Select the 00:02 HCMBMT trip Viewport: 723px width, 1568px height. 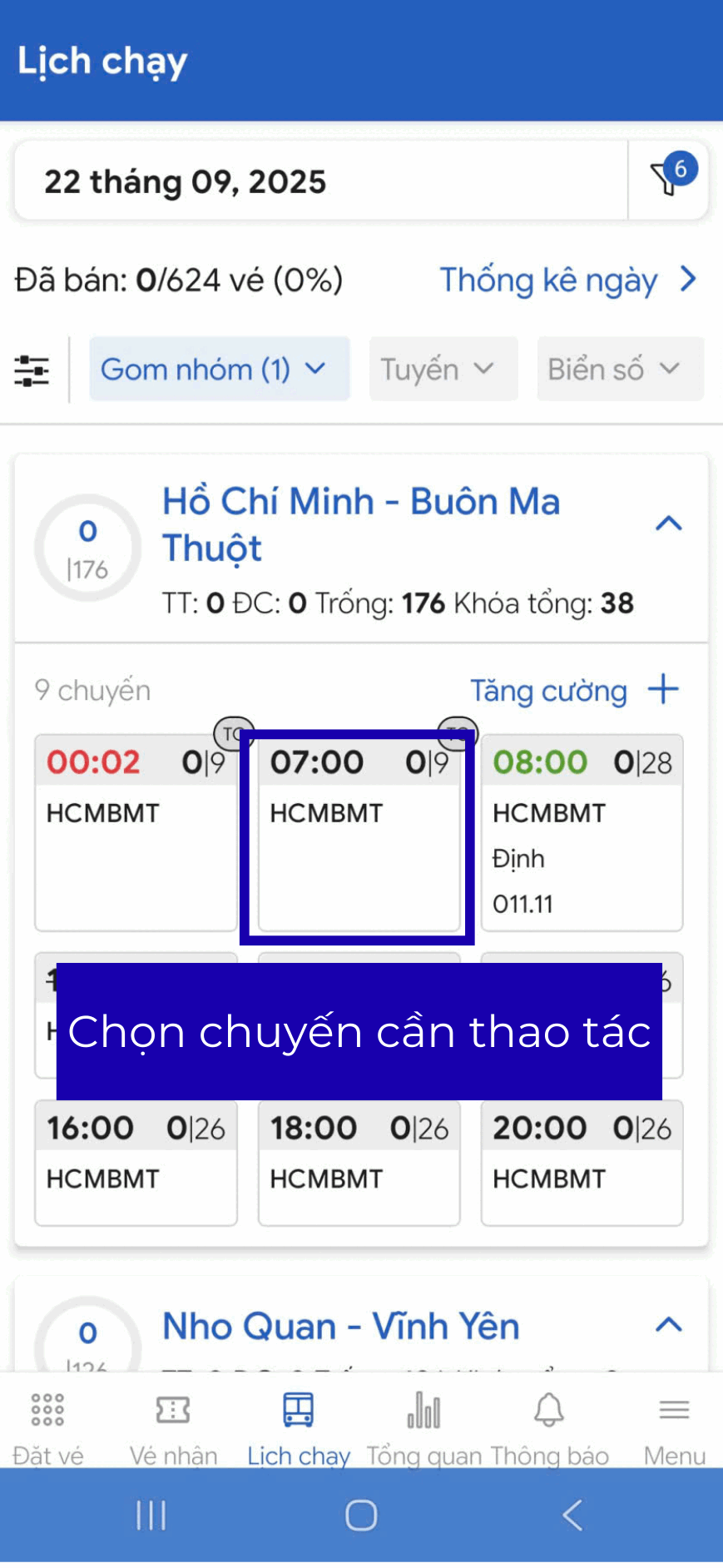coord(135,832)
